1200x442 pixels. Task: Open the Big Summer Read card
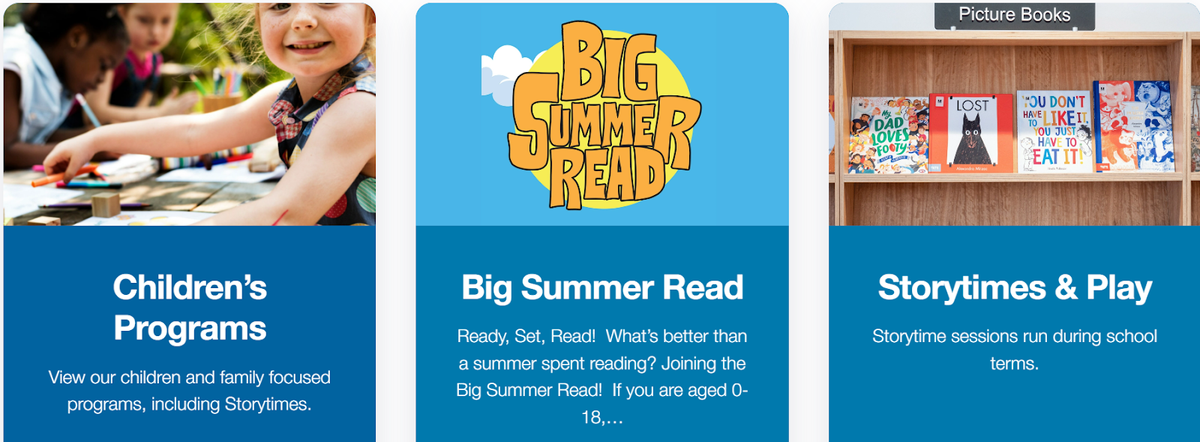pos(602,288)
